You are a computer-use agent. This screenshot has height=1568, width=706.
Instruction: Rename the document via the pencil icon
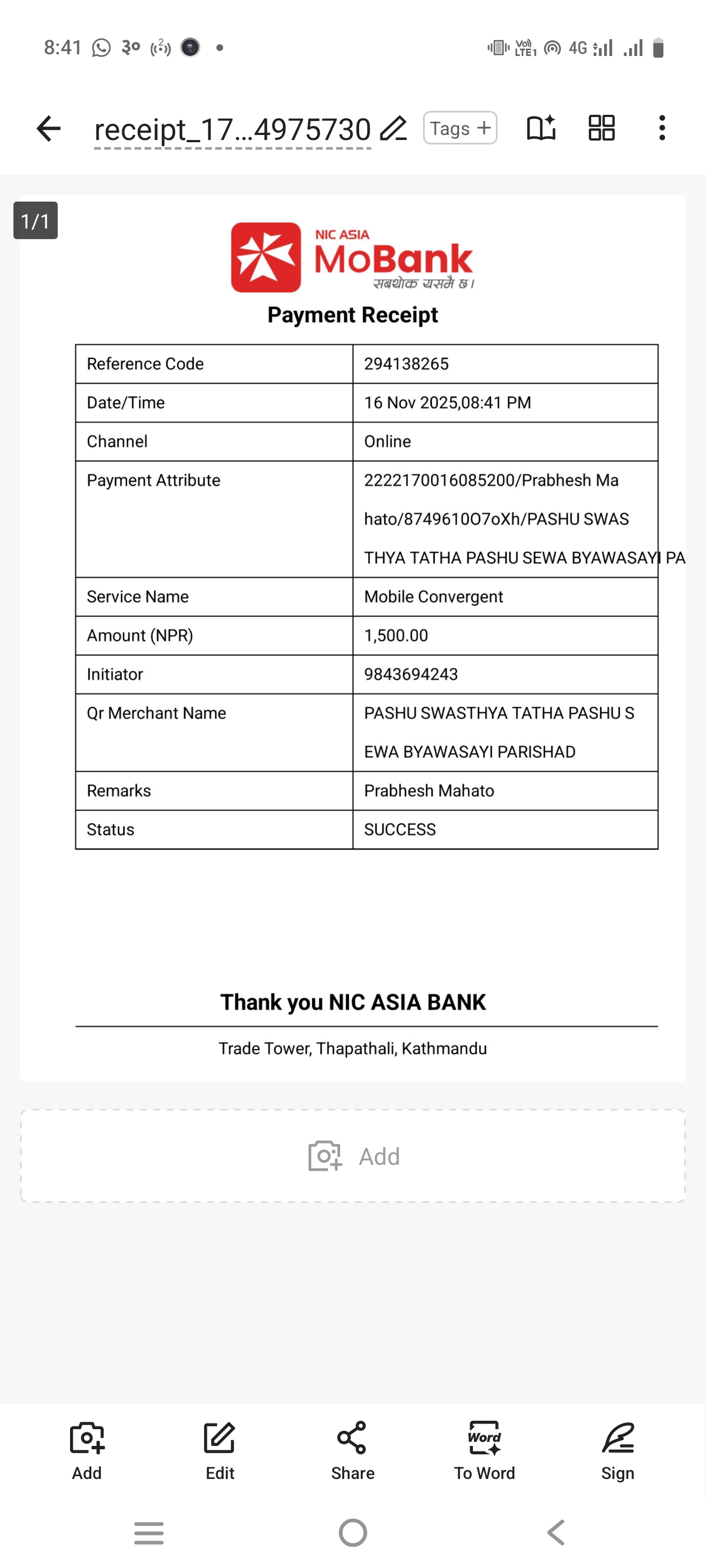point(393,128)
